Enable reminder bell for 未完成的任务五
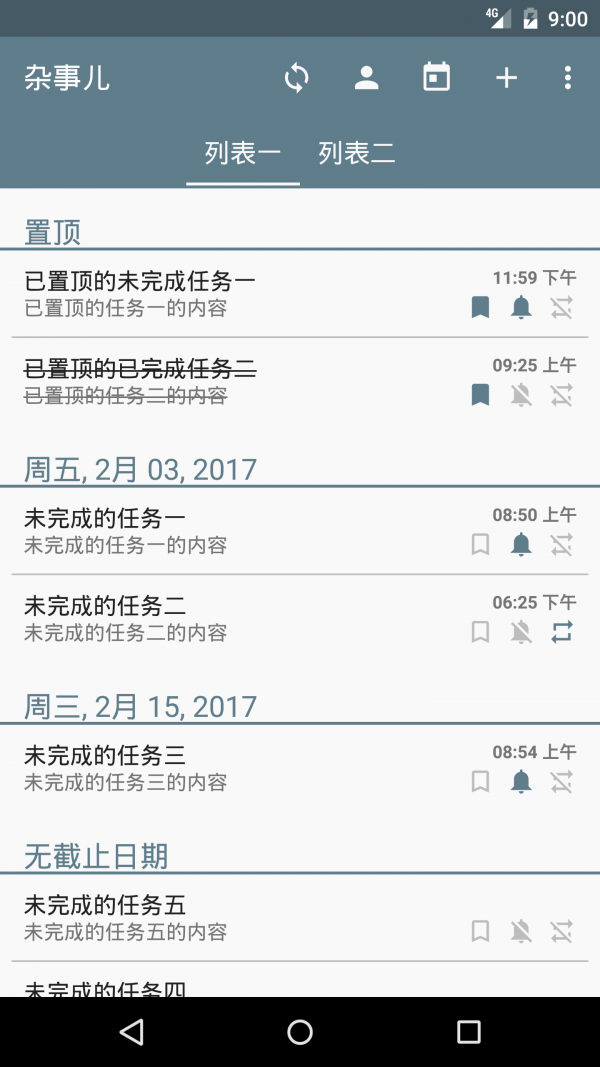The image size is (600, 1067). tap(521, 932)
